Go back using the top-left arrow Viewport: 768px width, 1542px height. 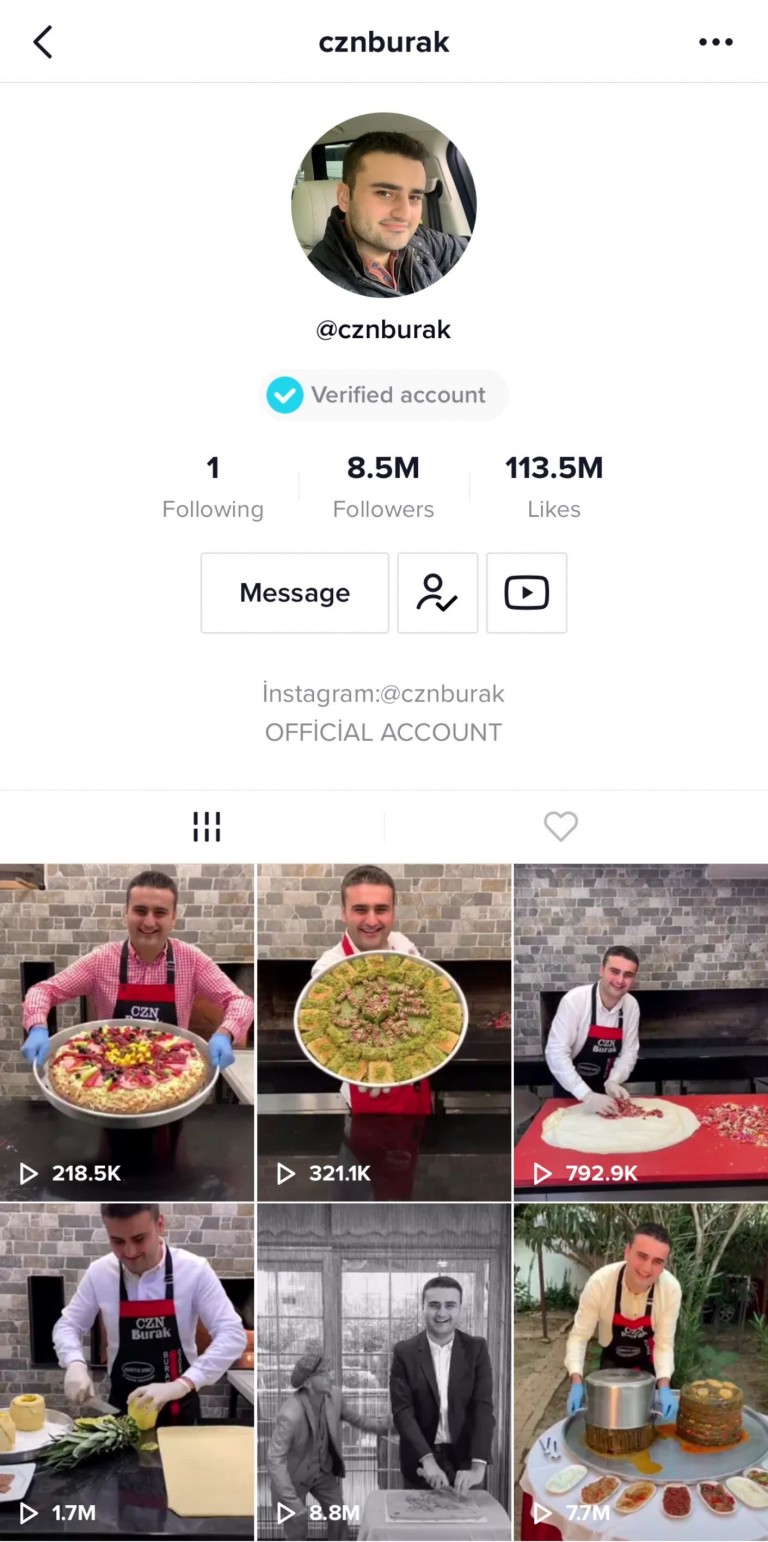[x=42, y=42]
